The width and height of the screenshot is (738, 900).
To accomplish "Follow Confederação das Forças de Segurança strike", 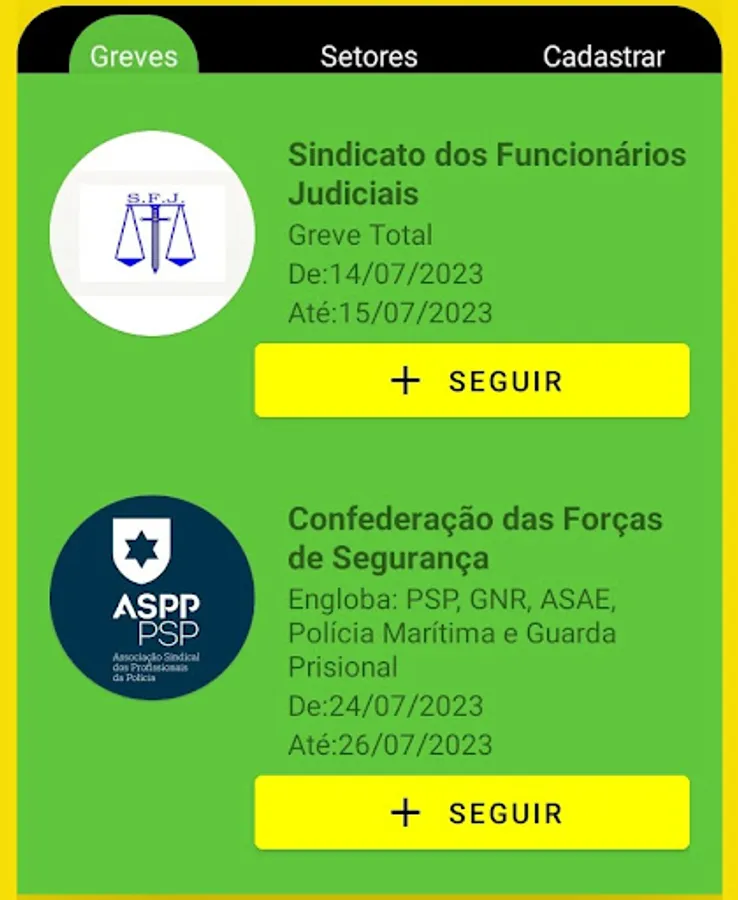I will pyautogui.click(x=471, y=813).
